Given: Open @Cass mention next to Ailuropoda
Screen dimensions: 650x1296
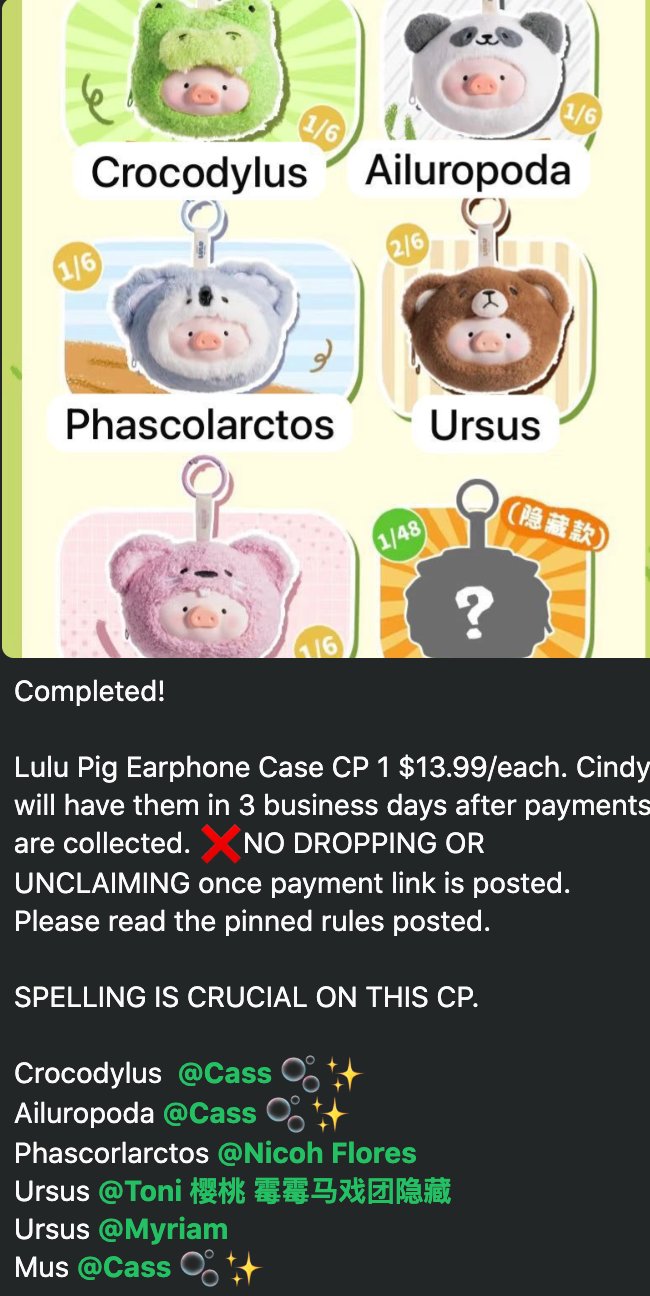Looking at the screenshot, I should tap(209, 1113).
